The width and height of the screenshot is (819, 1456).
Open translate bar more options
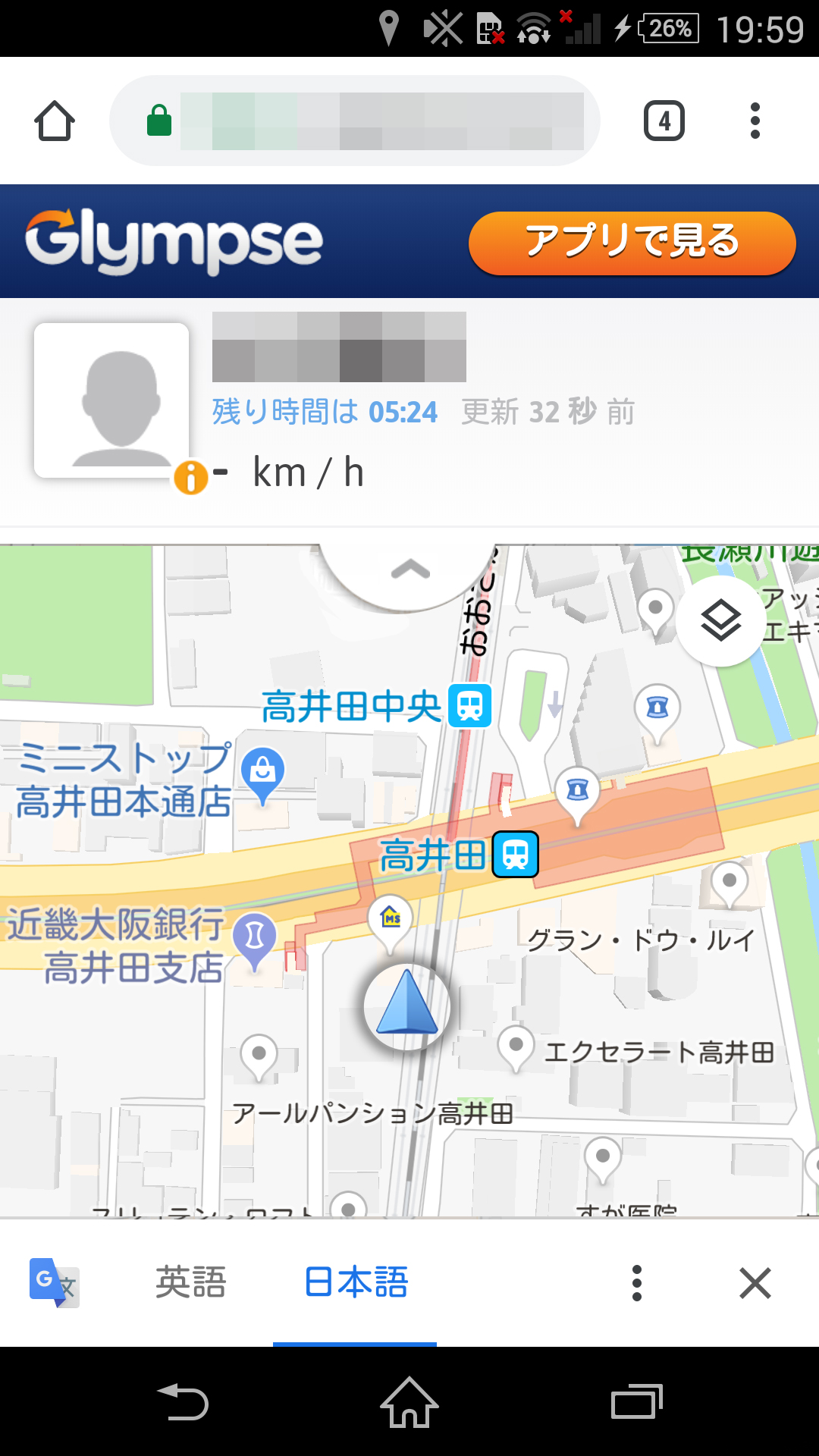636,1282
